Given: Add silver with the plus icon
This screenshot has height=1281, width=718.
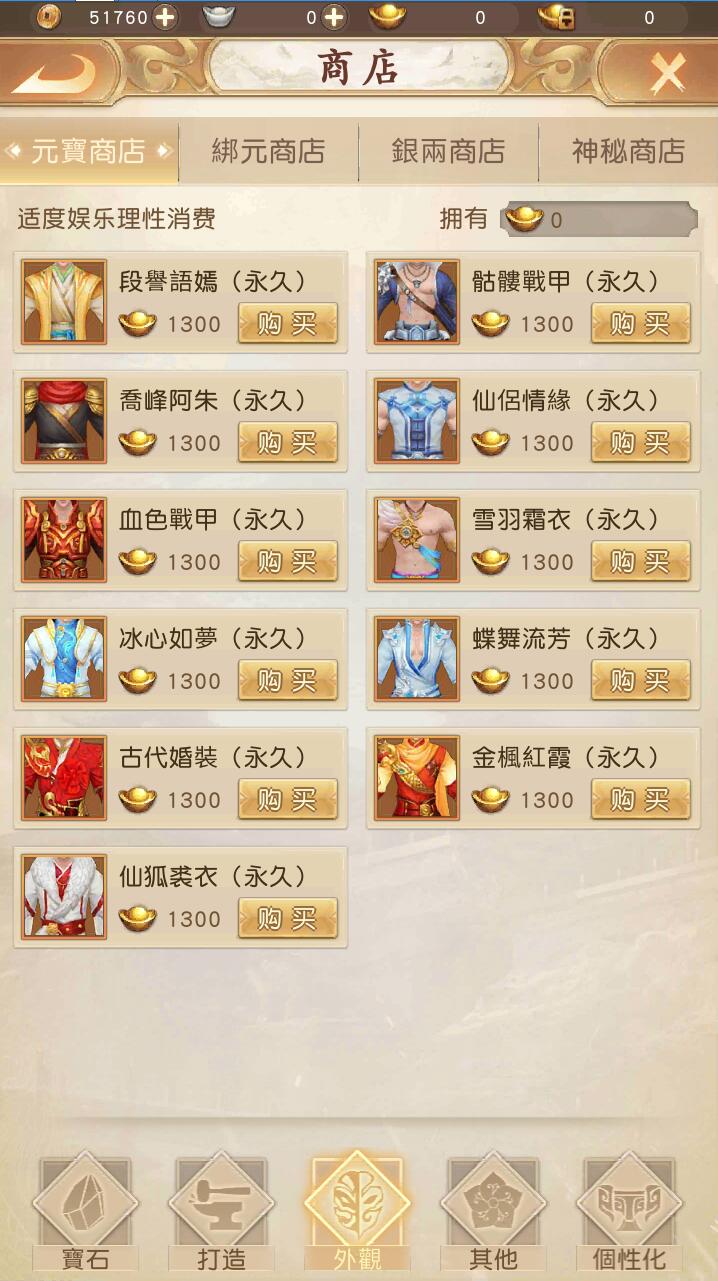Looking at the screenshot, I should [x=334, y=17].
